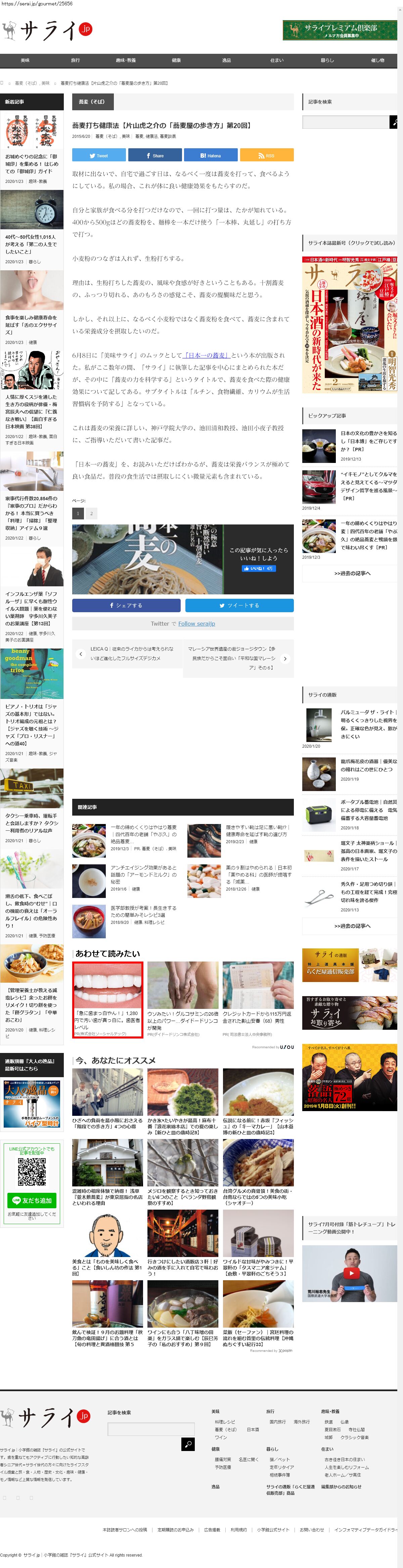
Task: Open the 日本一の蕎麦 book link
Action: 207,355
